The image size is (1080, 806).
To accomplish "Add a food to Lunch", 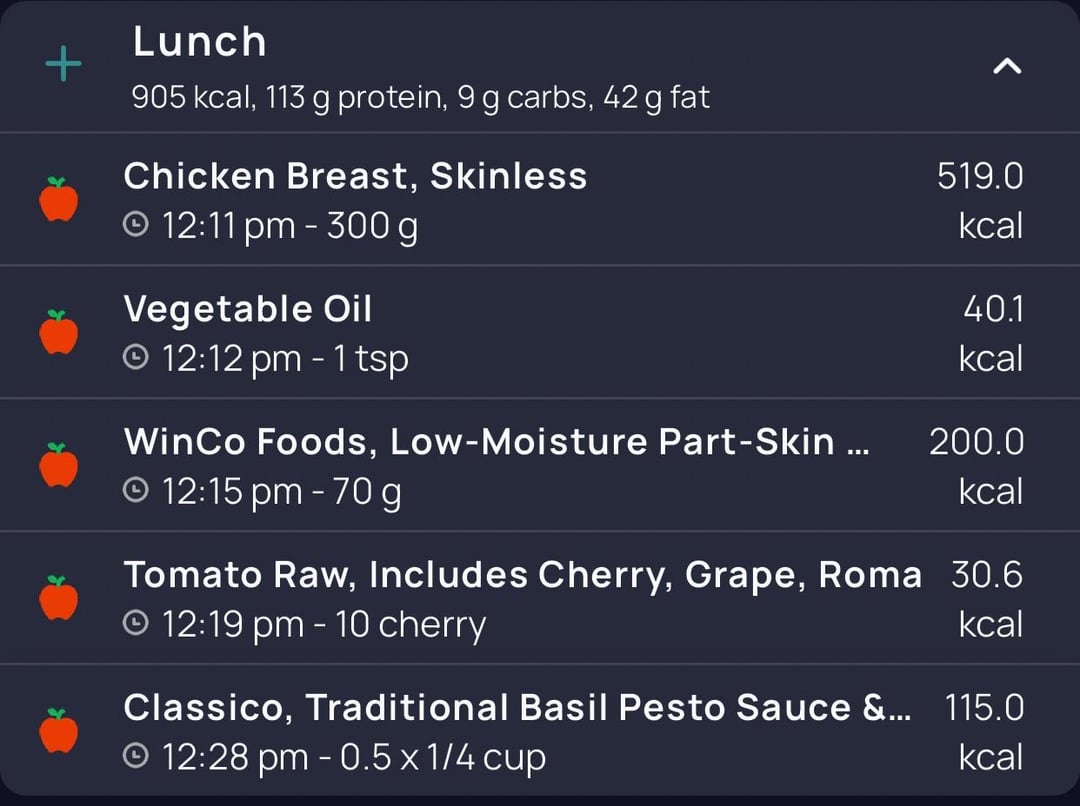I will [63, 66].
